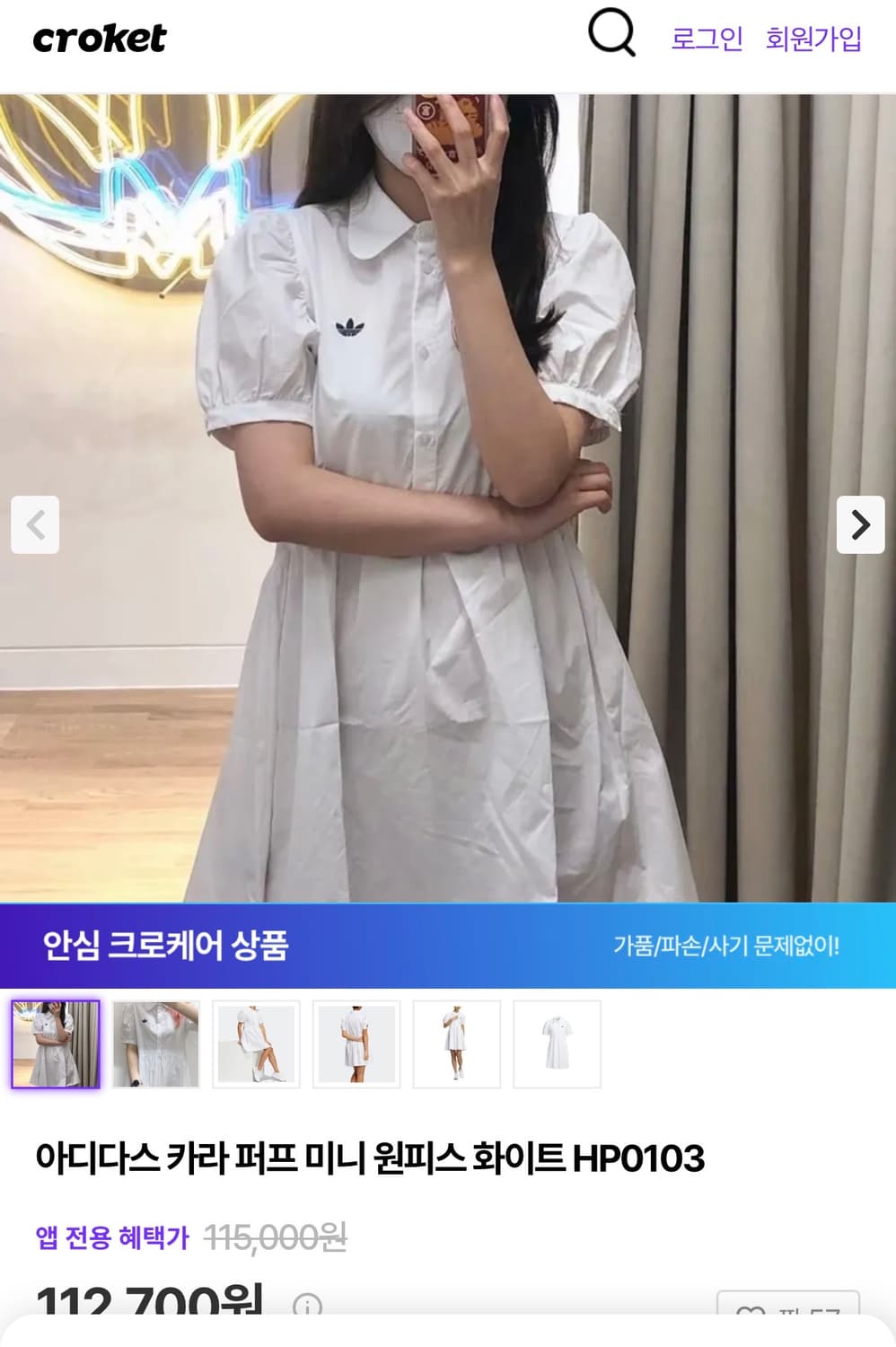Select the second model photo thumbnail
The width and height of the screenshot is (896, 1347).
tap(156, 1044)
